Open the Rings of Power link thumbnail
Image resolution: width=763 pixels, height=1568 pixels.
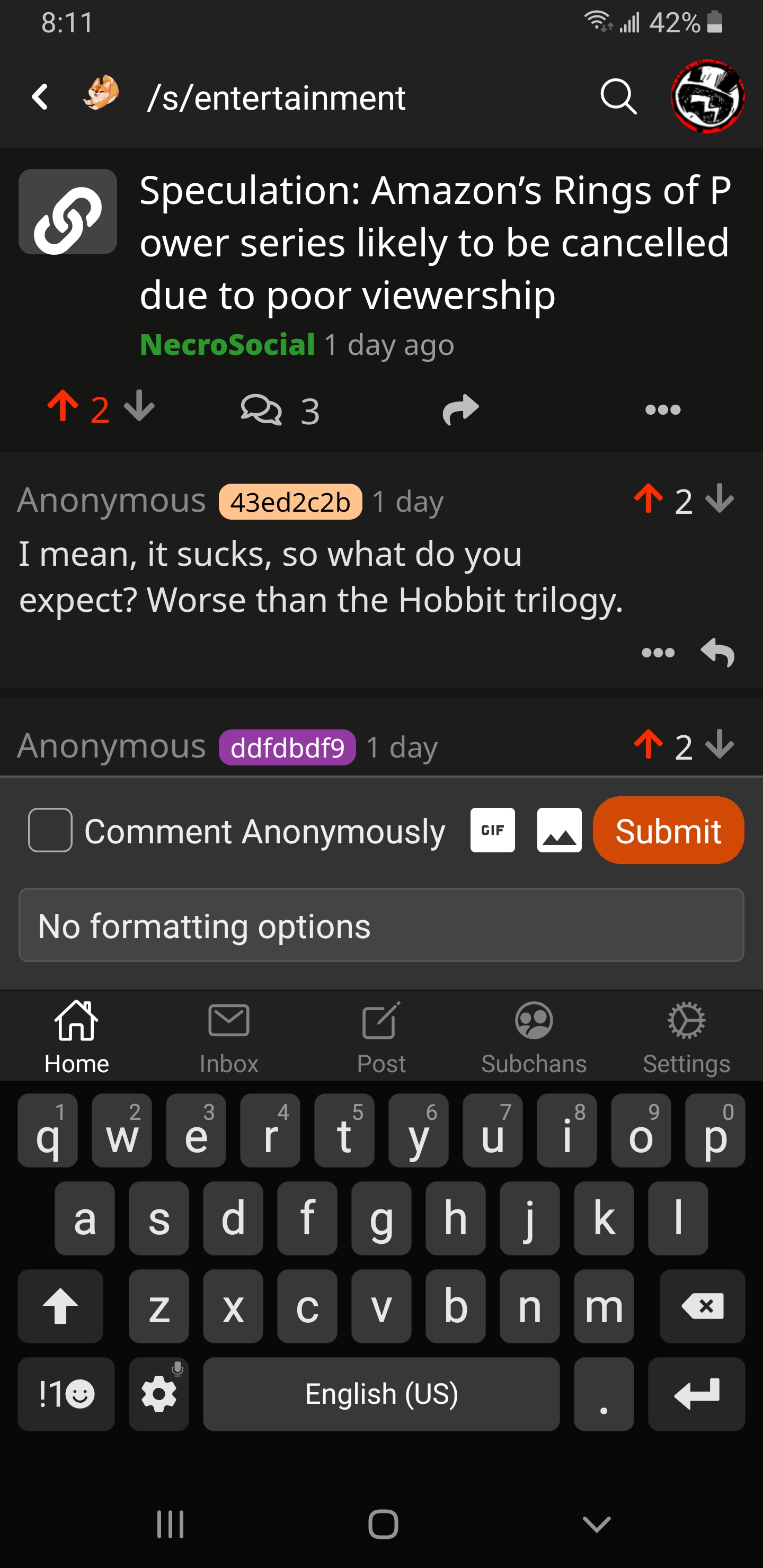[68, 212]
